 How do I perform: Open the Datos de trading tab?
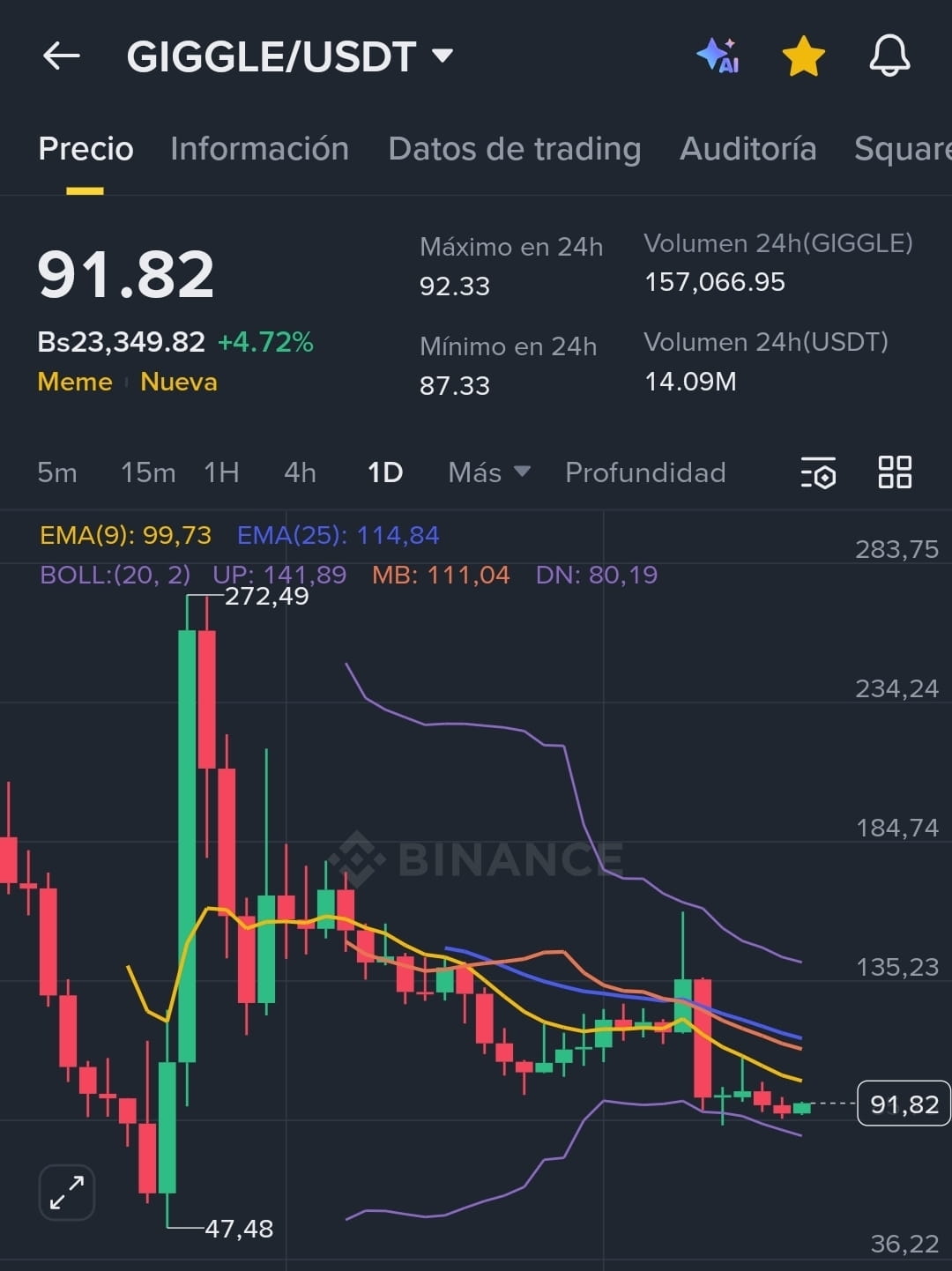click(514, 149)
